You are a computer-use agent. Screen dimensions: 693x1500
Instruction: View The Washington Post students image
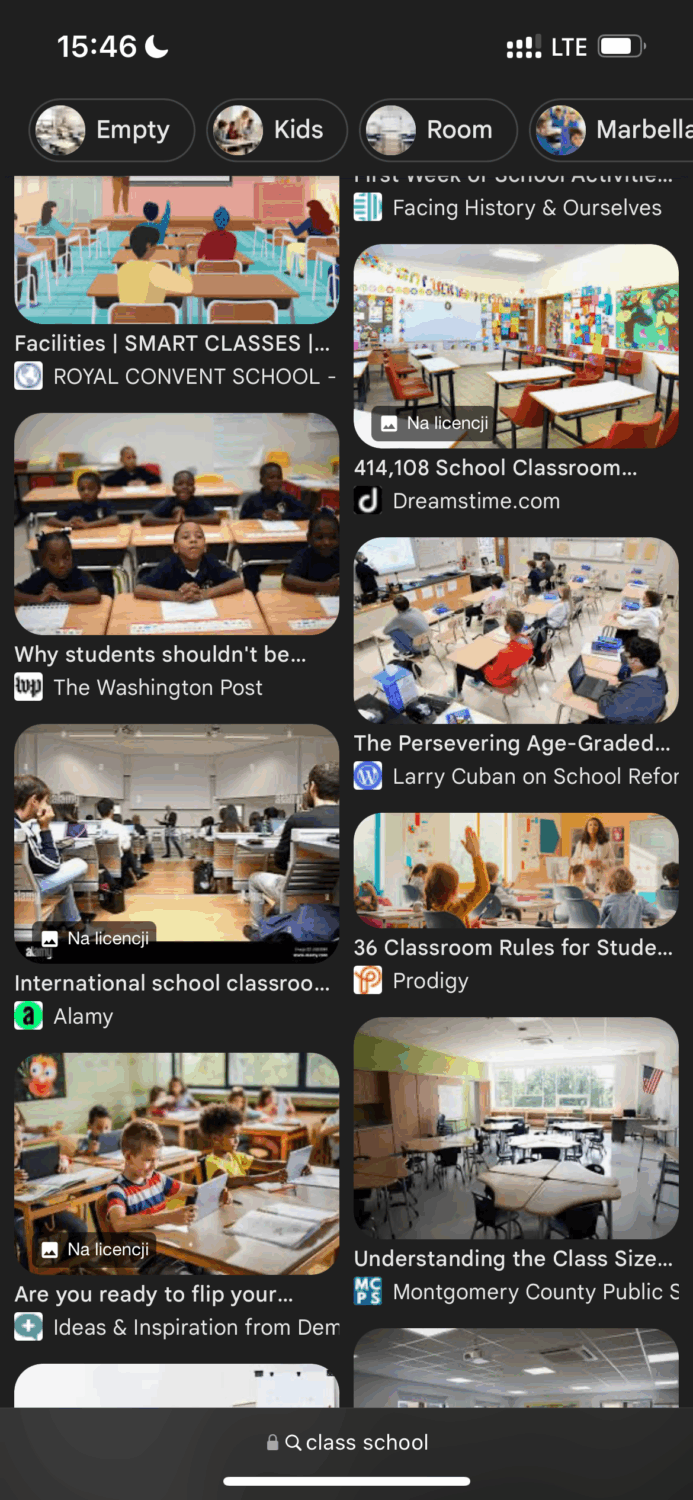point(177,524)
